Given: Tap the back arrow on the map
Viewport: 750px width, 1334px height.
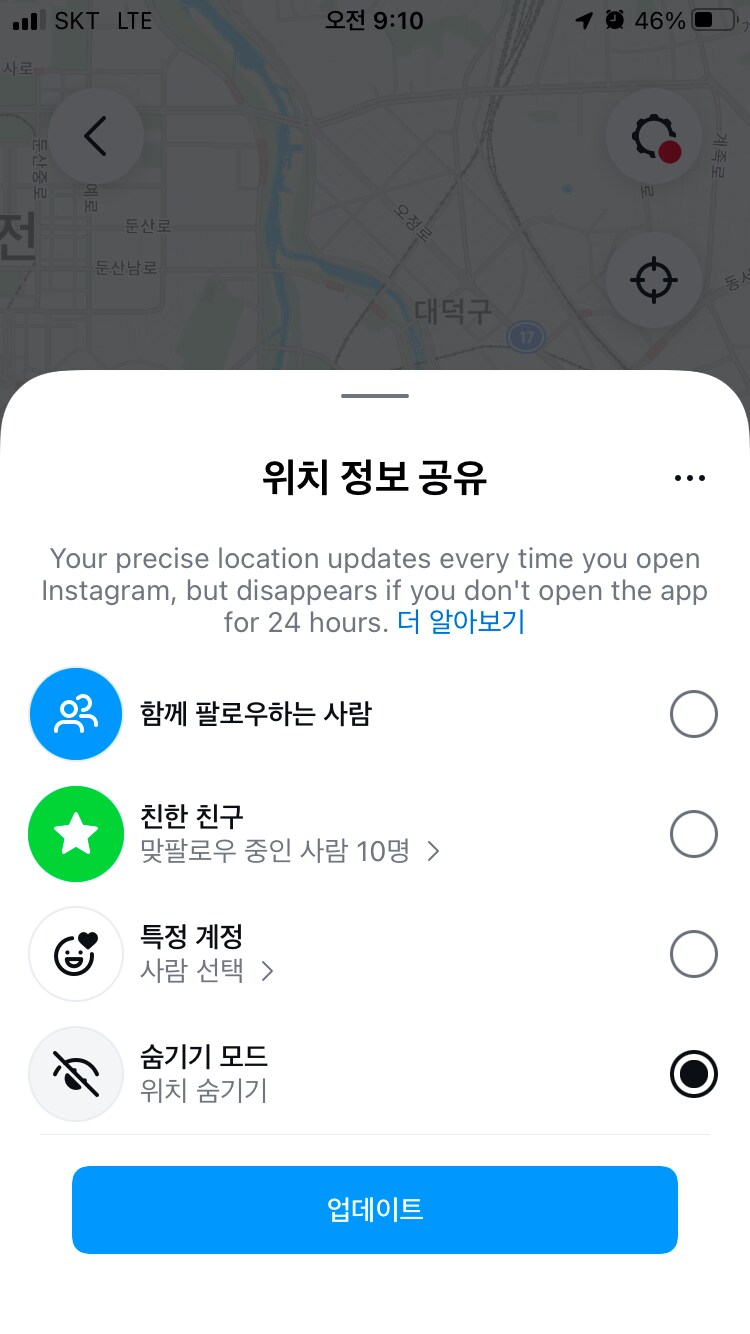Looking at the screenshot, I should click(96, 137).
